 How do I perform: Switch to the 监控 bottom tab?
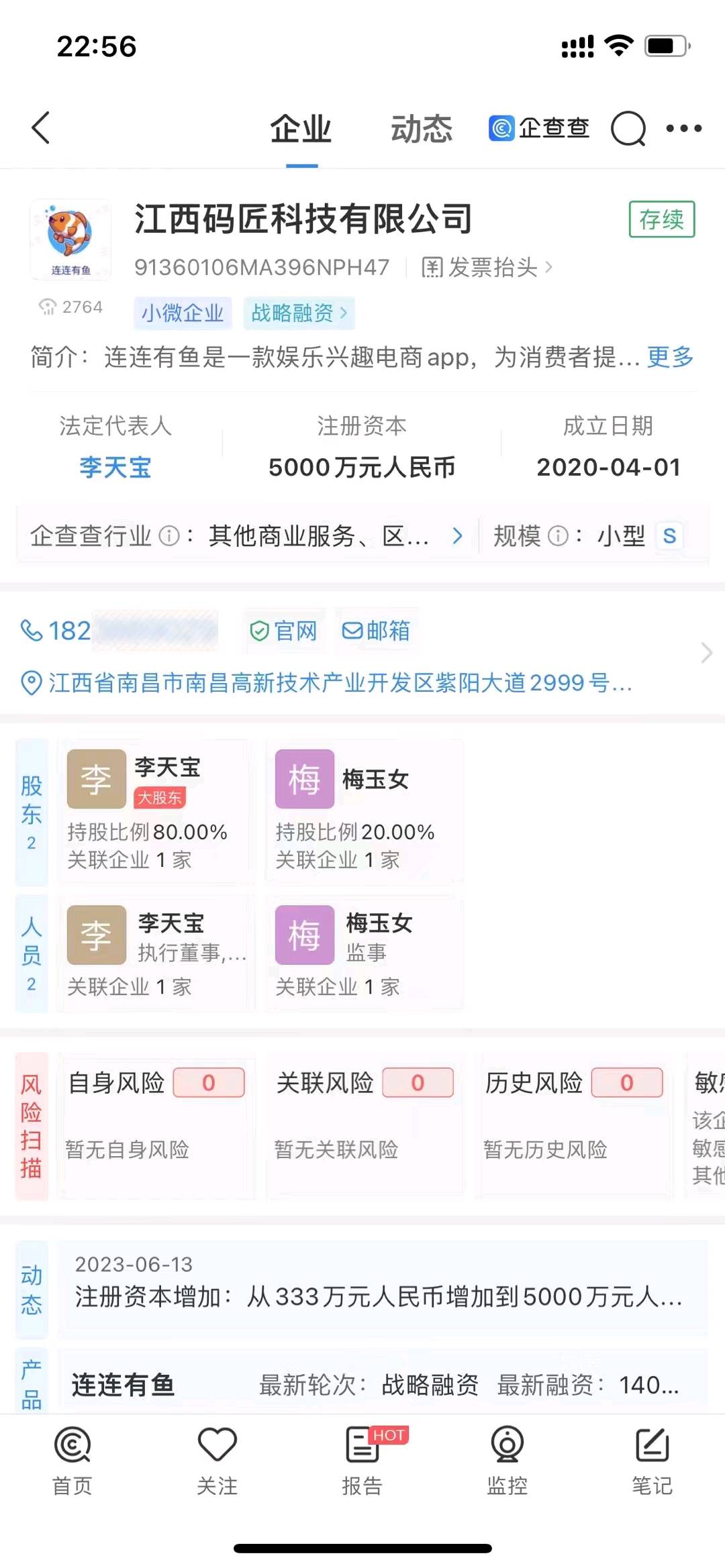click(507, 1461)
